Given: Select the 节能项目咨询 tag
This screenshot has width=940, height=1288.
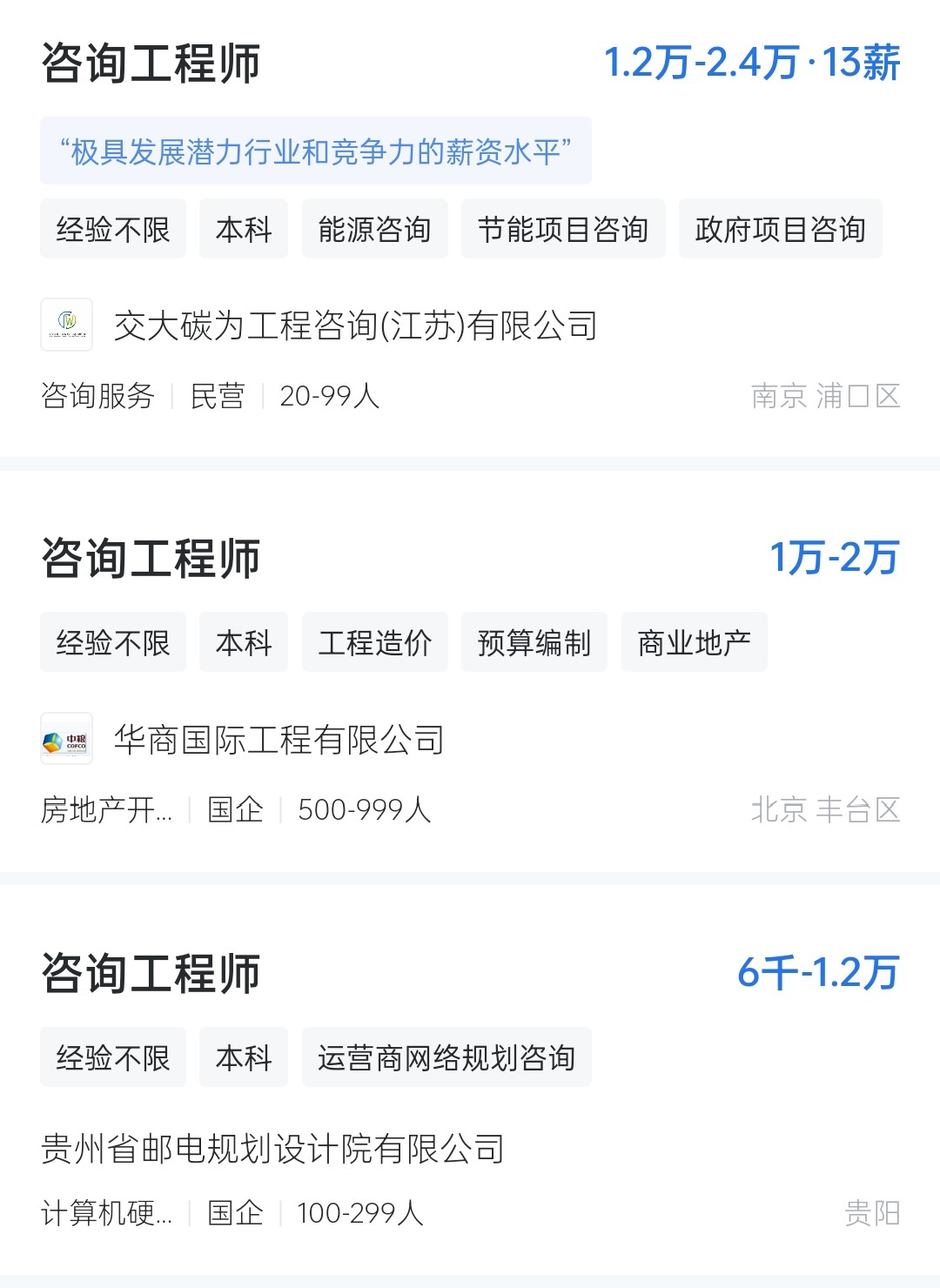Looking at the screenshot, I should point(562,229).
